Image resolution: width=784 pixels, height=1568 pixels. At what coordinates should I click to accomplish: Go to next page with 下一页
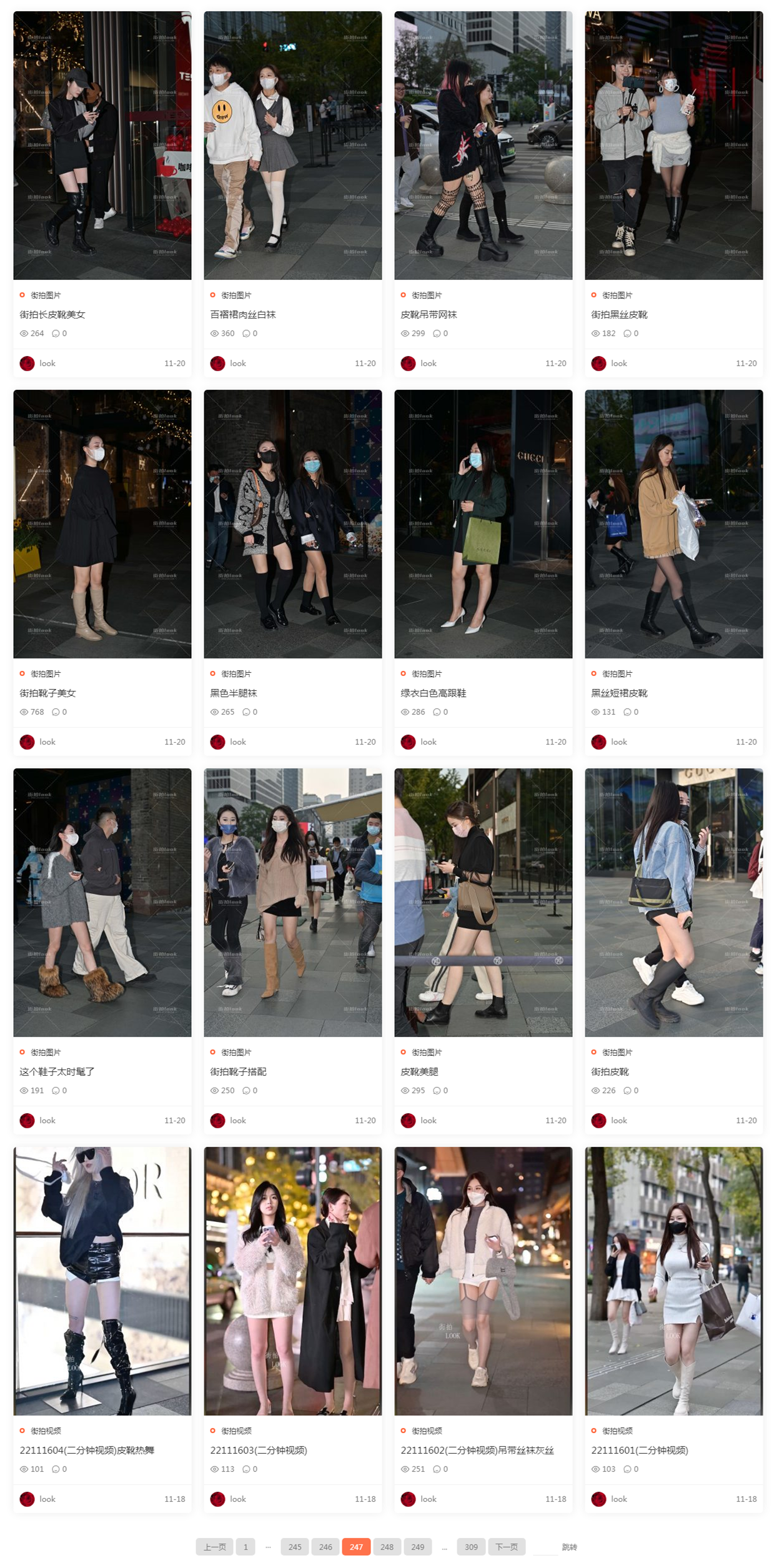pyautogui.click(x=507, y=1547)
